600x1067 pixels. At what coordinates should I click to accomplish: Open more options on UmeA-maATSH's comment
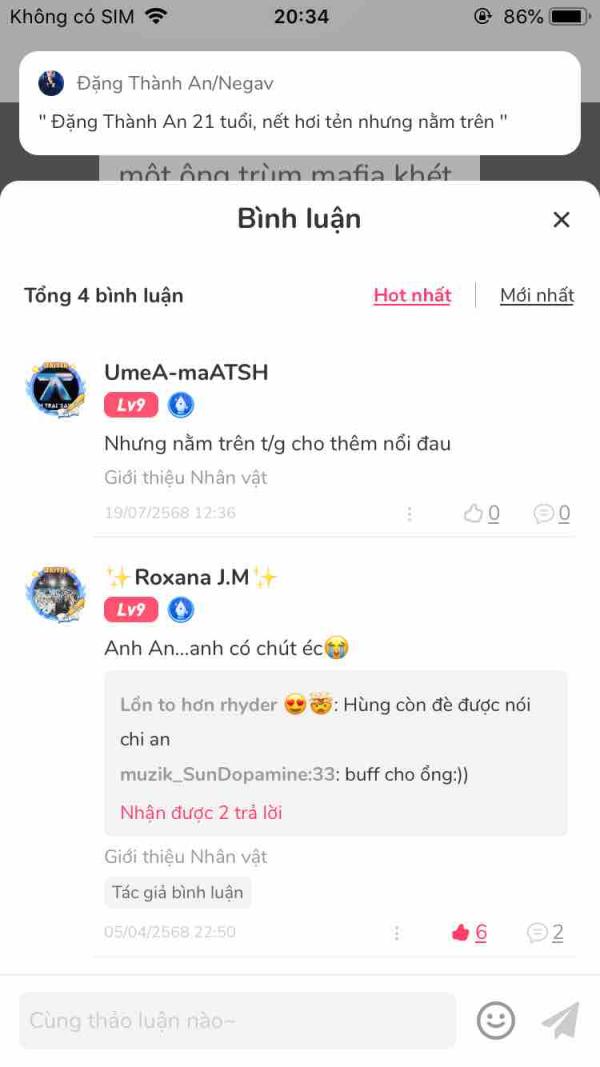pos(409,514)
